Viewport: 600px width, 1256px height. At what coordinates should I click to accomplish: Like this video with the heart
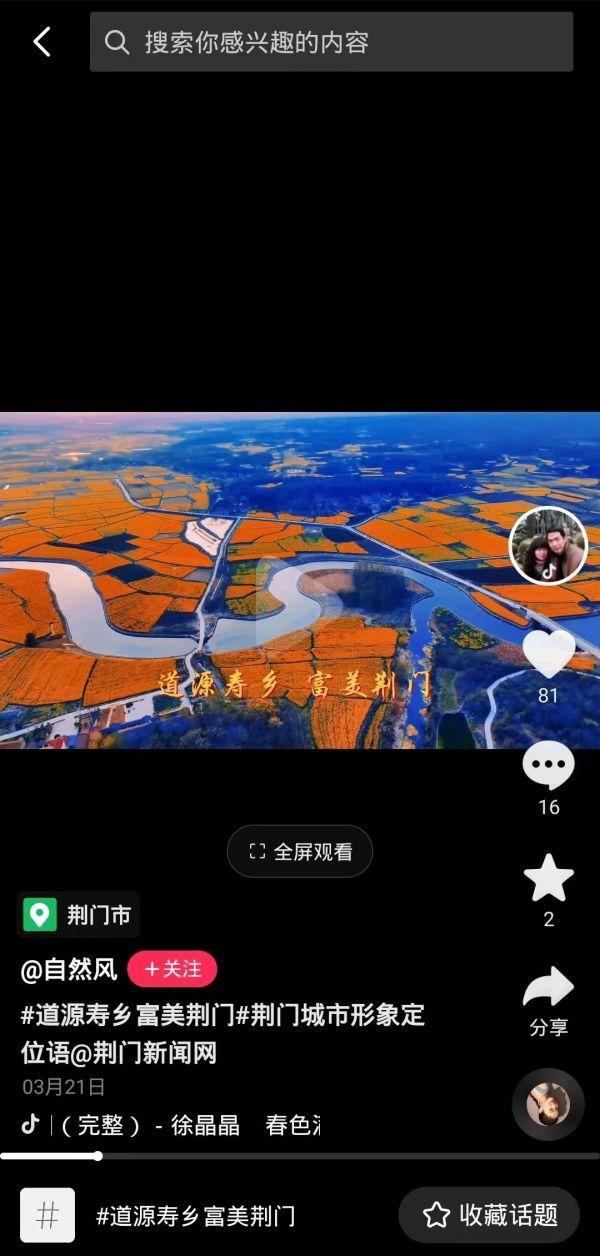[x=548, y=655]
